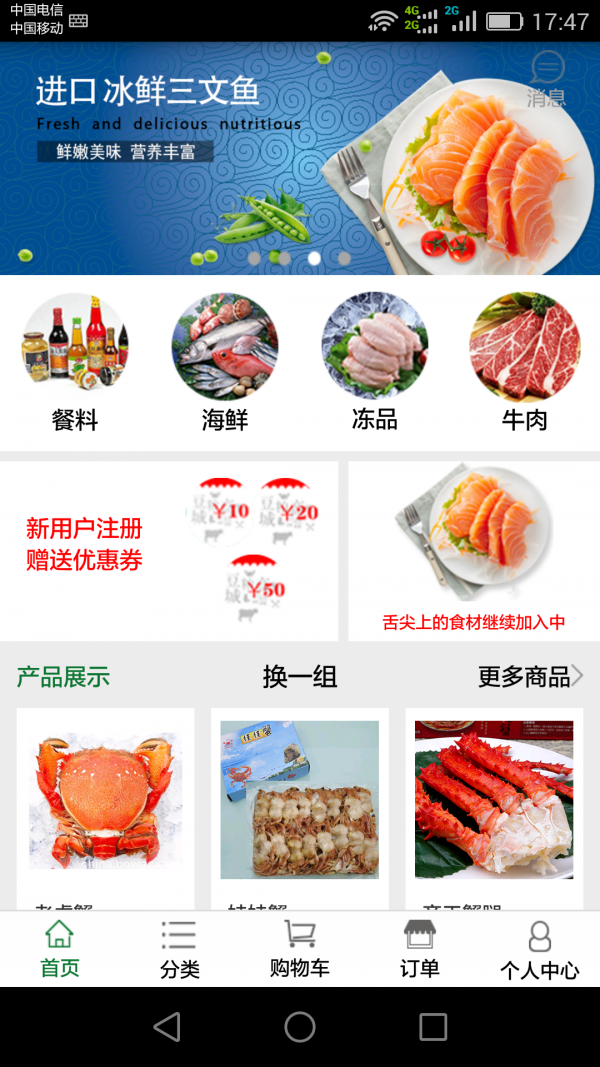Image resolution: width=600 pixels, height=1067 pixels.
Task: View the king crab legs product card
Action: [x=494, y=805]
